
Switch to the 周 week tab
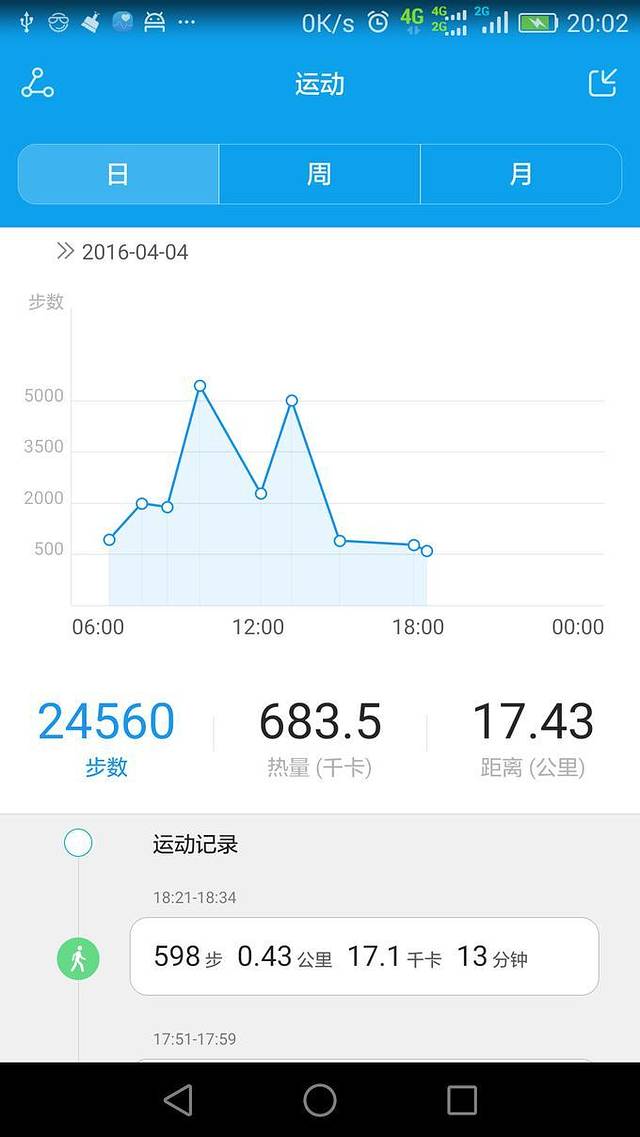(x=319, y=174)
